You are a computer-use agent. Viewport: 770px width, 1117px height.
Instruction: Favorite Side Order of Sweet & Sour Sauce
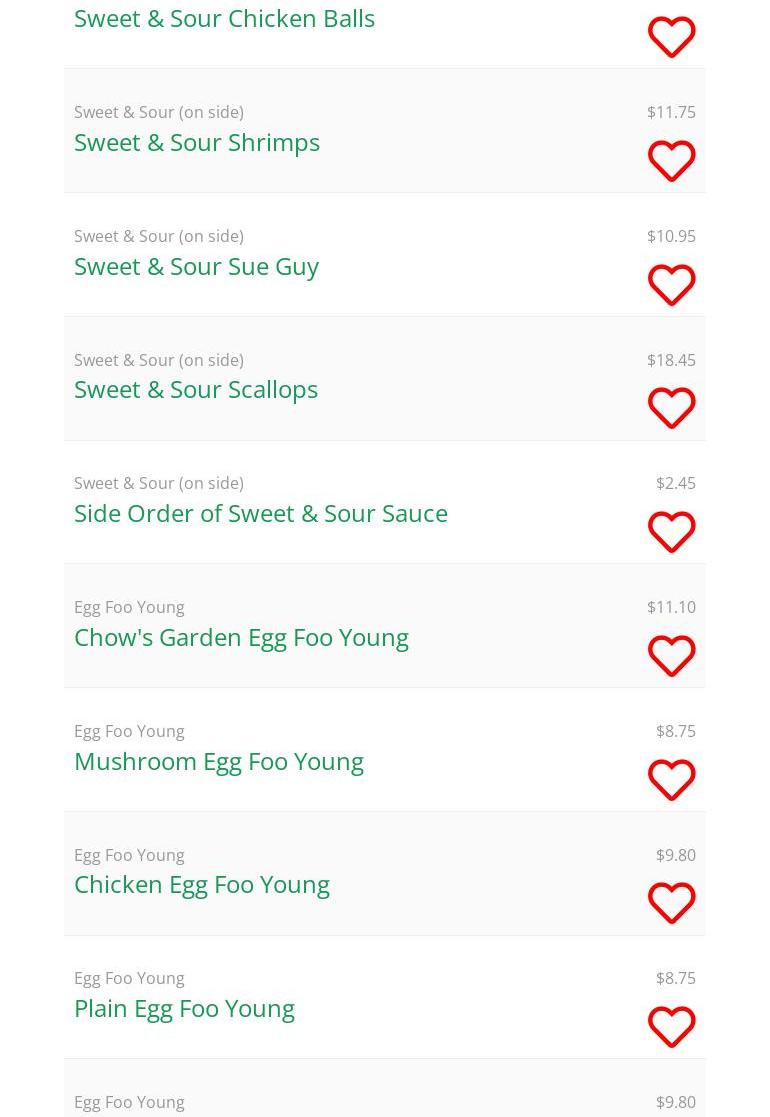[x=671, y=532]
